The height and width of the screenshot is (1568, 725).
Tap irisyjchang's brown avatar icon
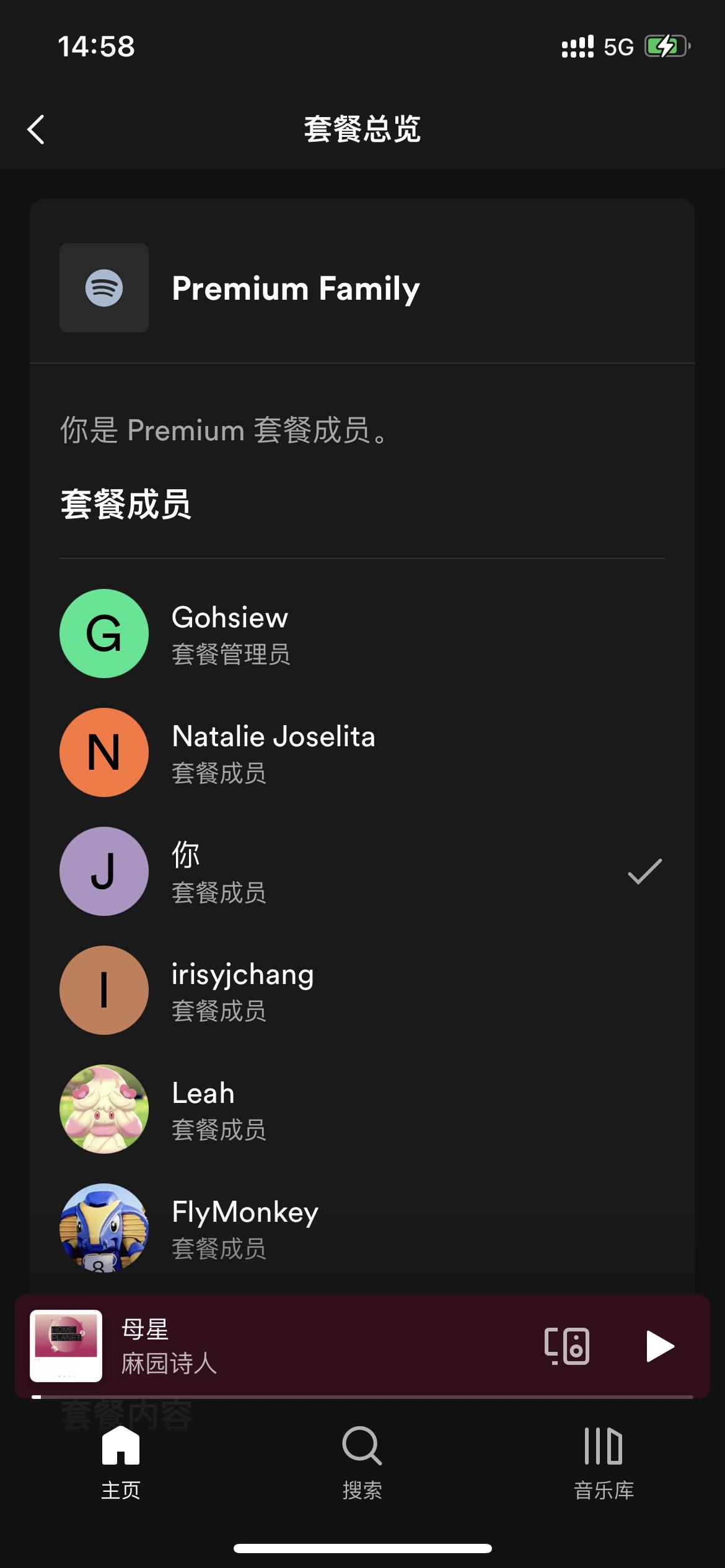[x=103, y=990]
